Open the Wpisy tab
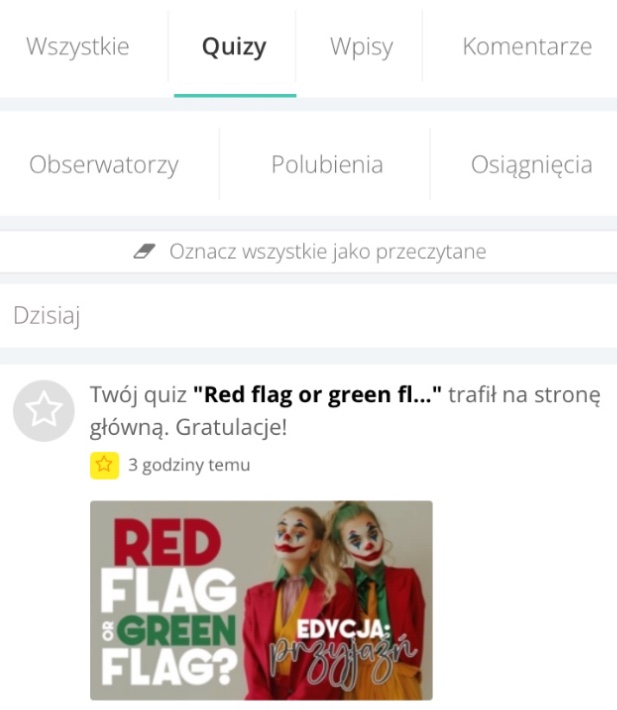This screenshot has width=617, height=710. (361, 47)
